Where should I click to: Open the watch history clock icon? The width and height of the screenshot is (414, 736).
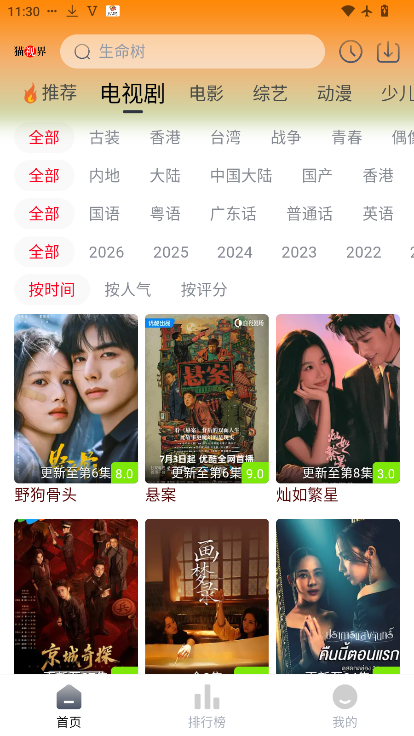[351, 52]
